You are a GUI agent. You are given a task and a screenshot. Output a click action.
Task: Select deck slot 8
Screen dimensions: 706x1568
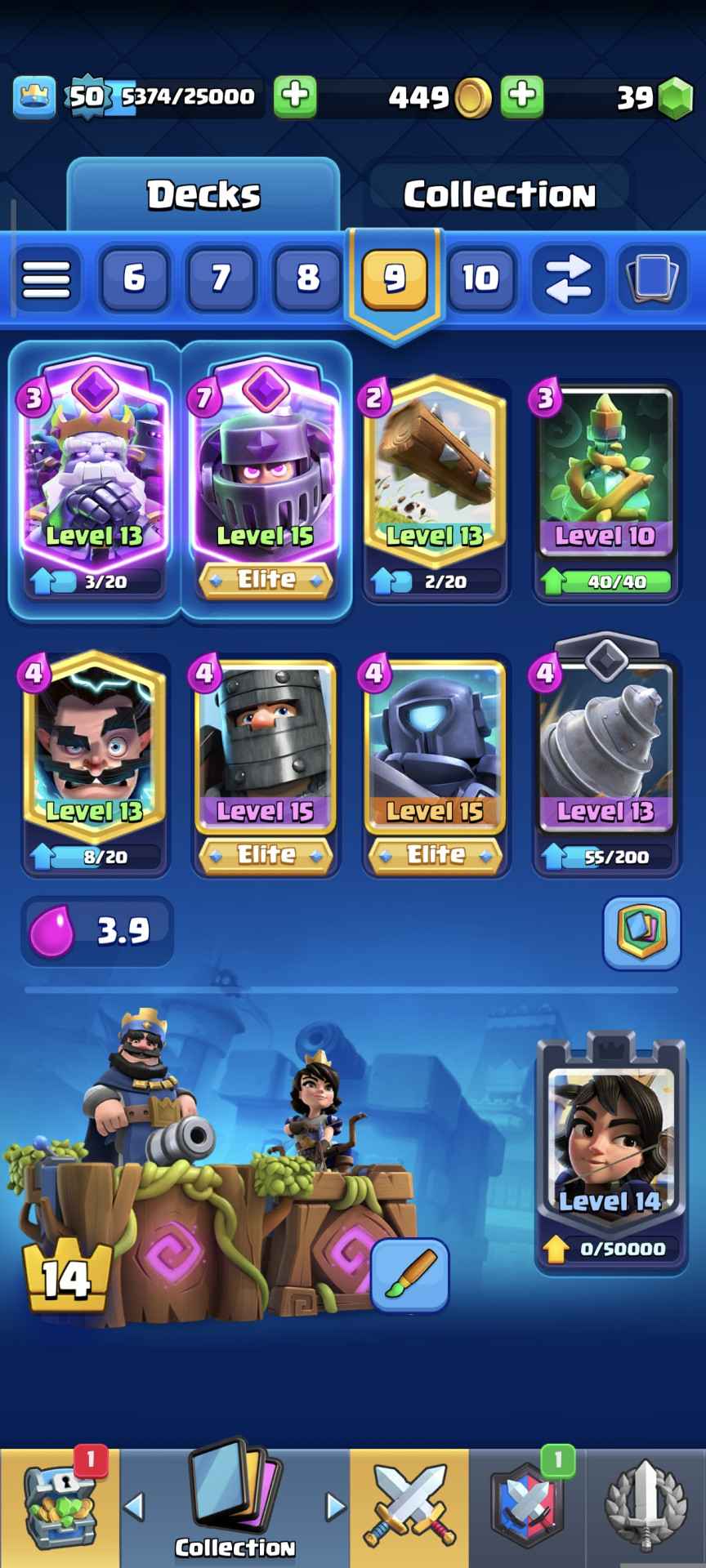point(307,279)
